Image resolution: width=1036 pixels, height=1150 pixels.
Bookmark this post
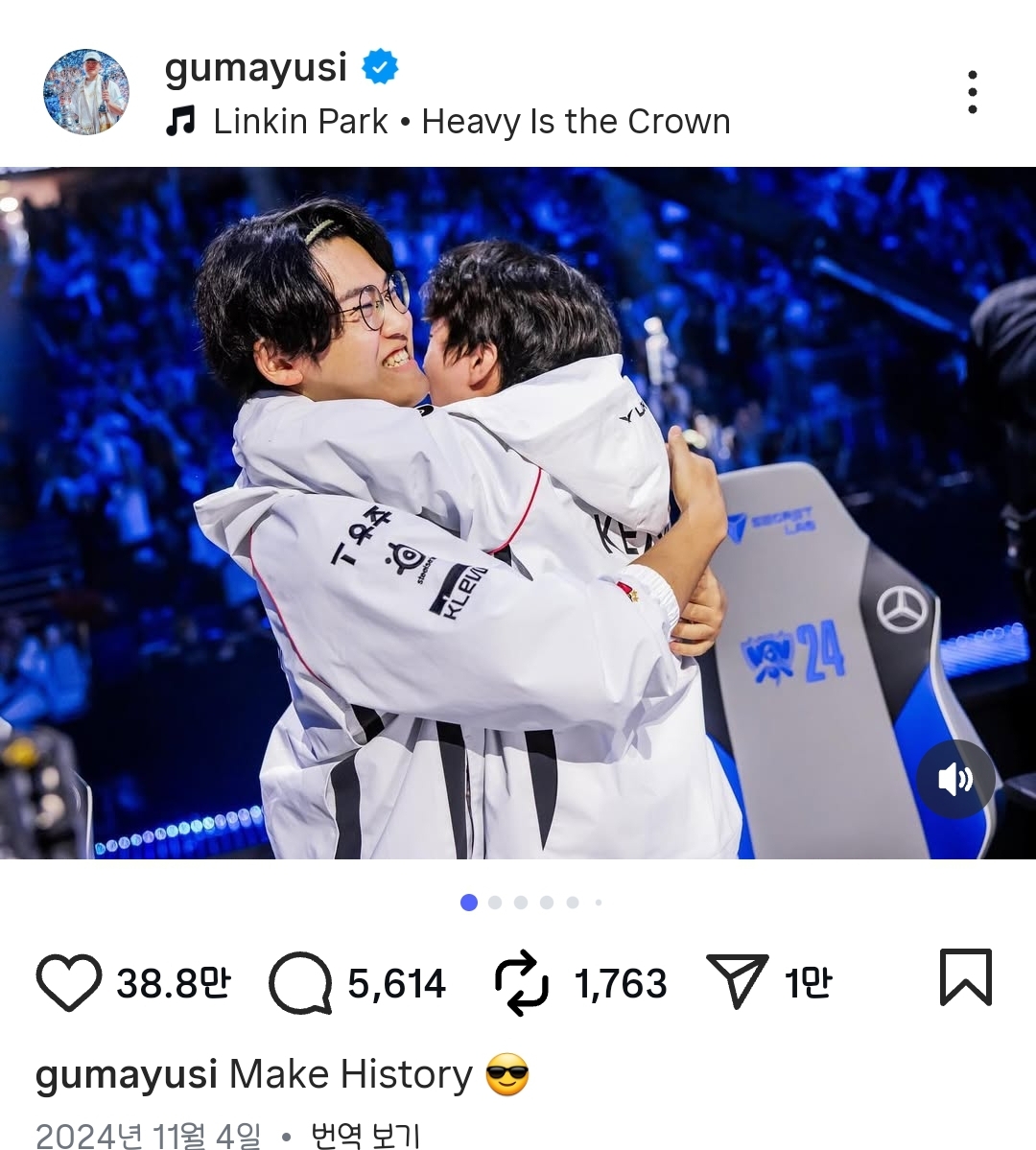964,977
